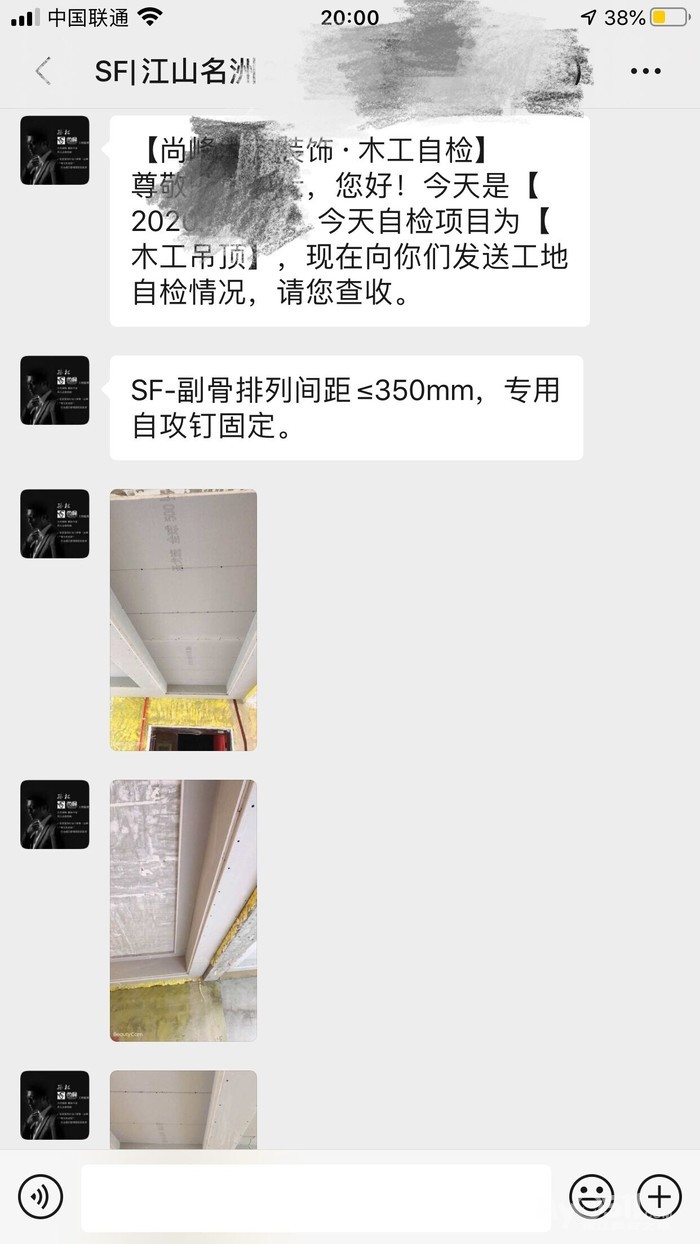Switch to voice message input
The image size is (700, 1244).
[x=40, y=1196]
